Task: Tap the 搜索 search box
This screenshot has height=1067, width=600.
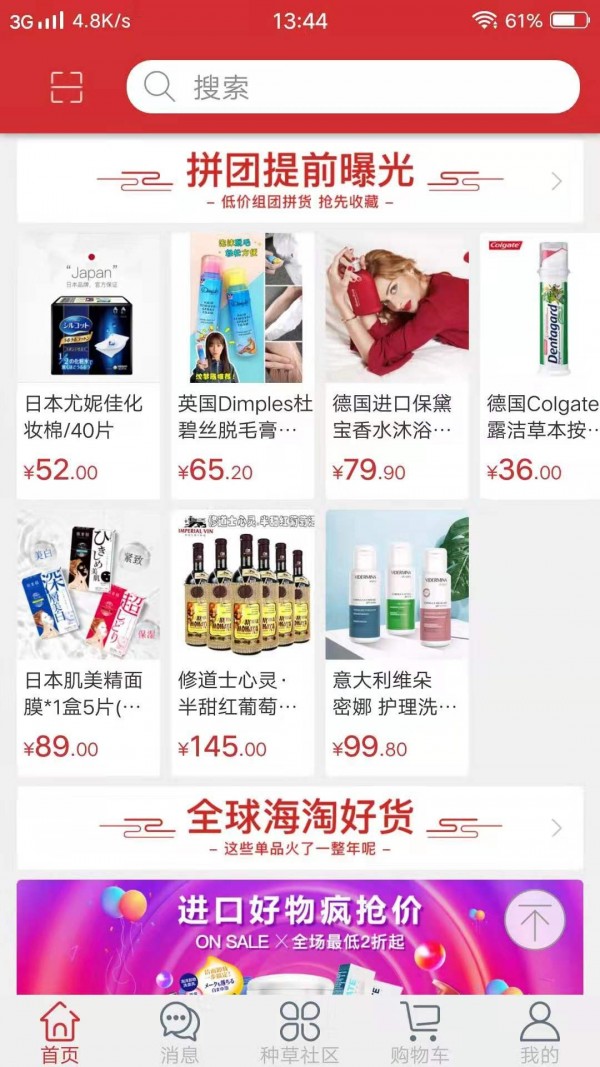Action: point(352,87)
